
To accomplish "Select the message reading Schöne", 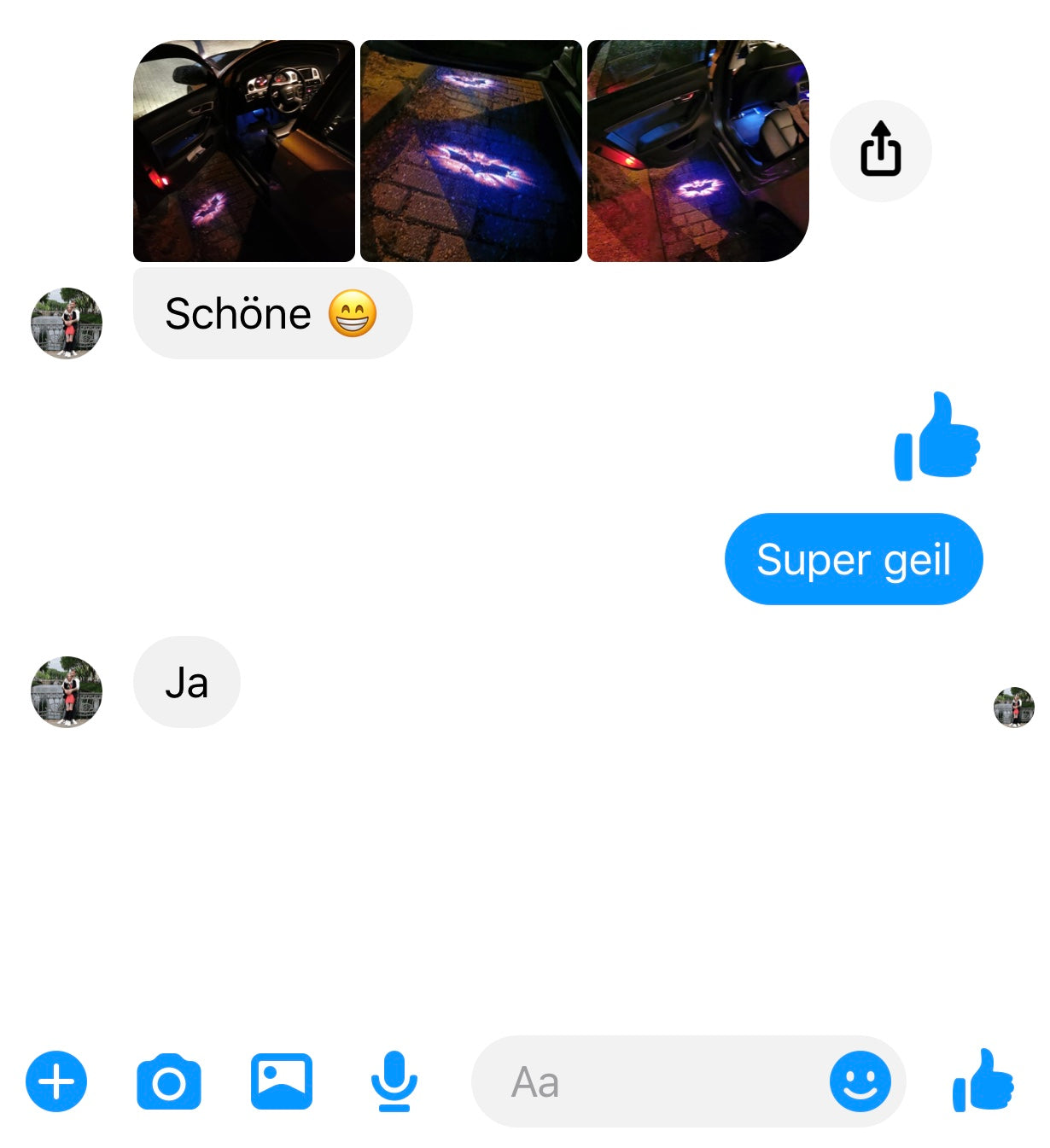I will (x=271, y=314).
